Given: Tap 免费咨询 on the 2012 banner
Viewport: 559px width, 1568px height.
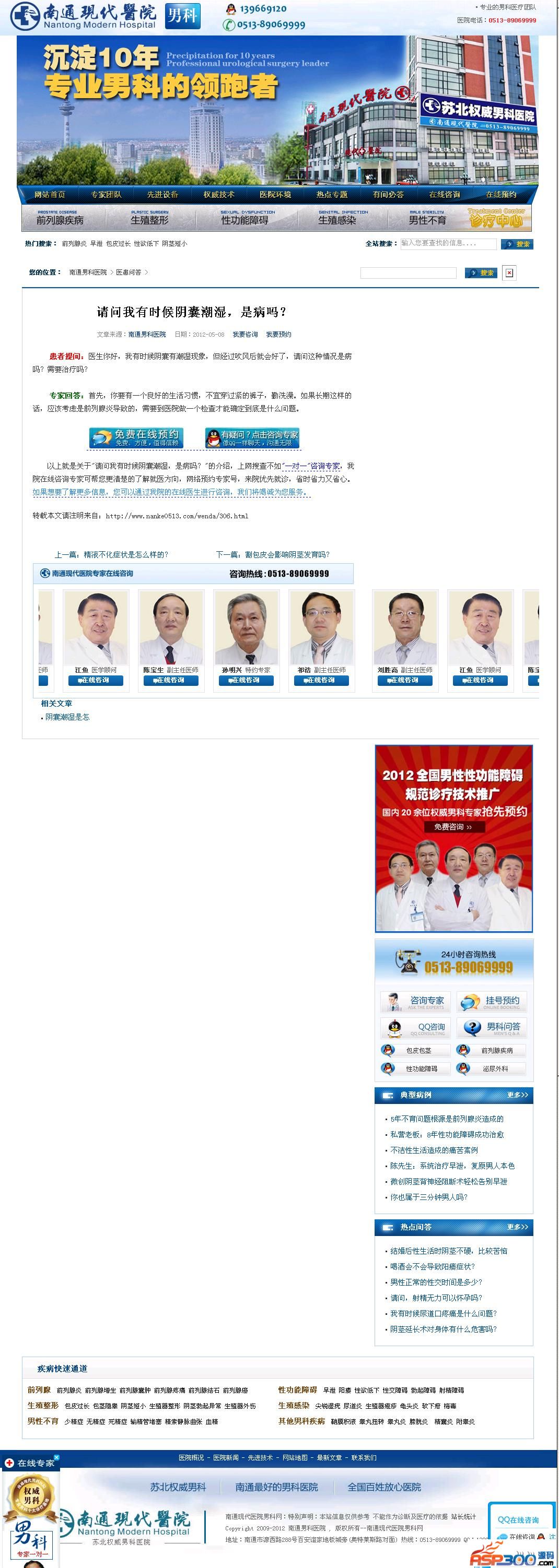Looking at the screenshot, I should [x=452, y=827].
